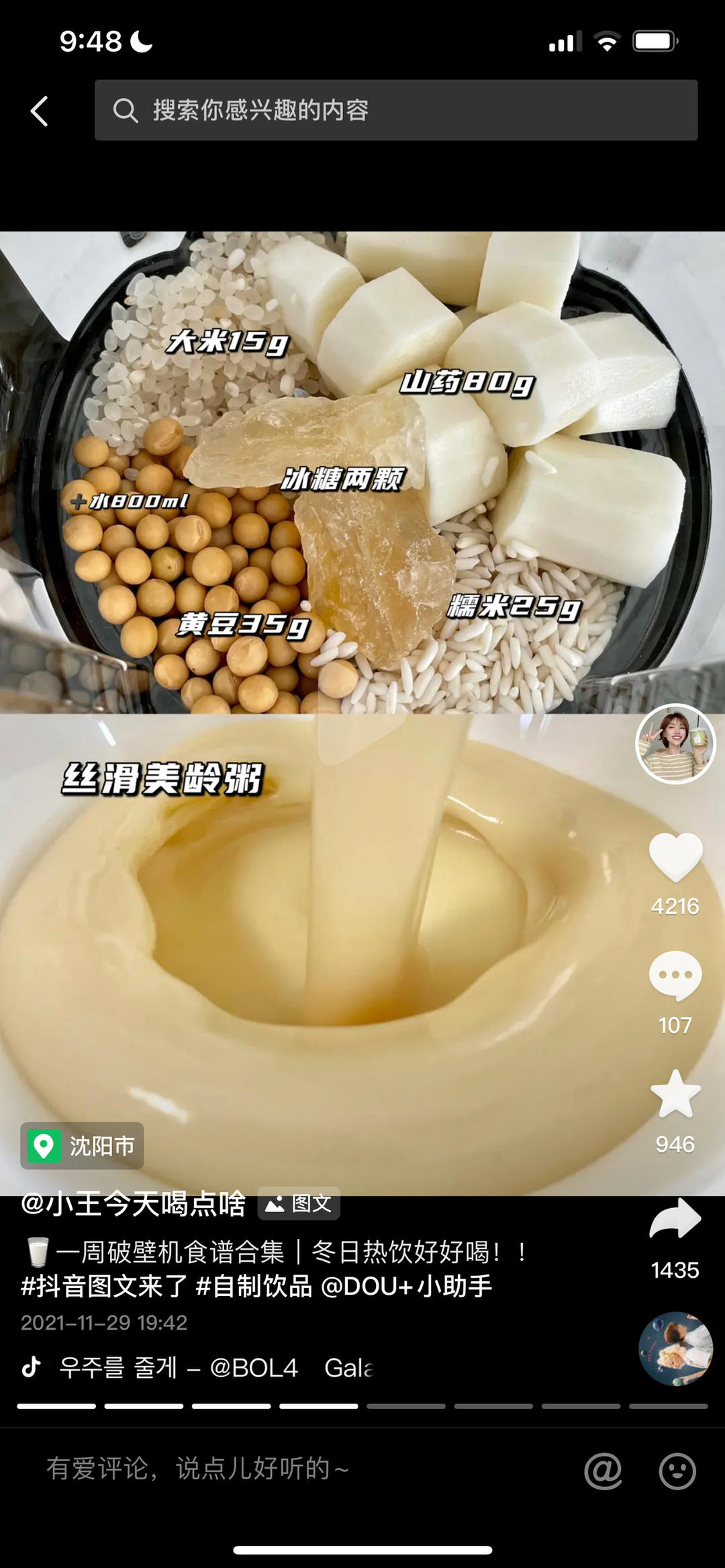Tap the @ mention icon in comment bar

tap(603, 1471)
